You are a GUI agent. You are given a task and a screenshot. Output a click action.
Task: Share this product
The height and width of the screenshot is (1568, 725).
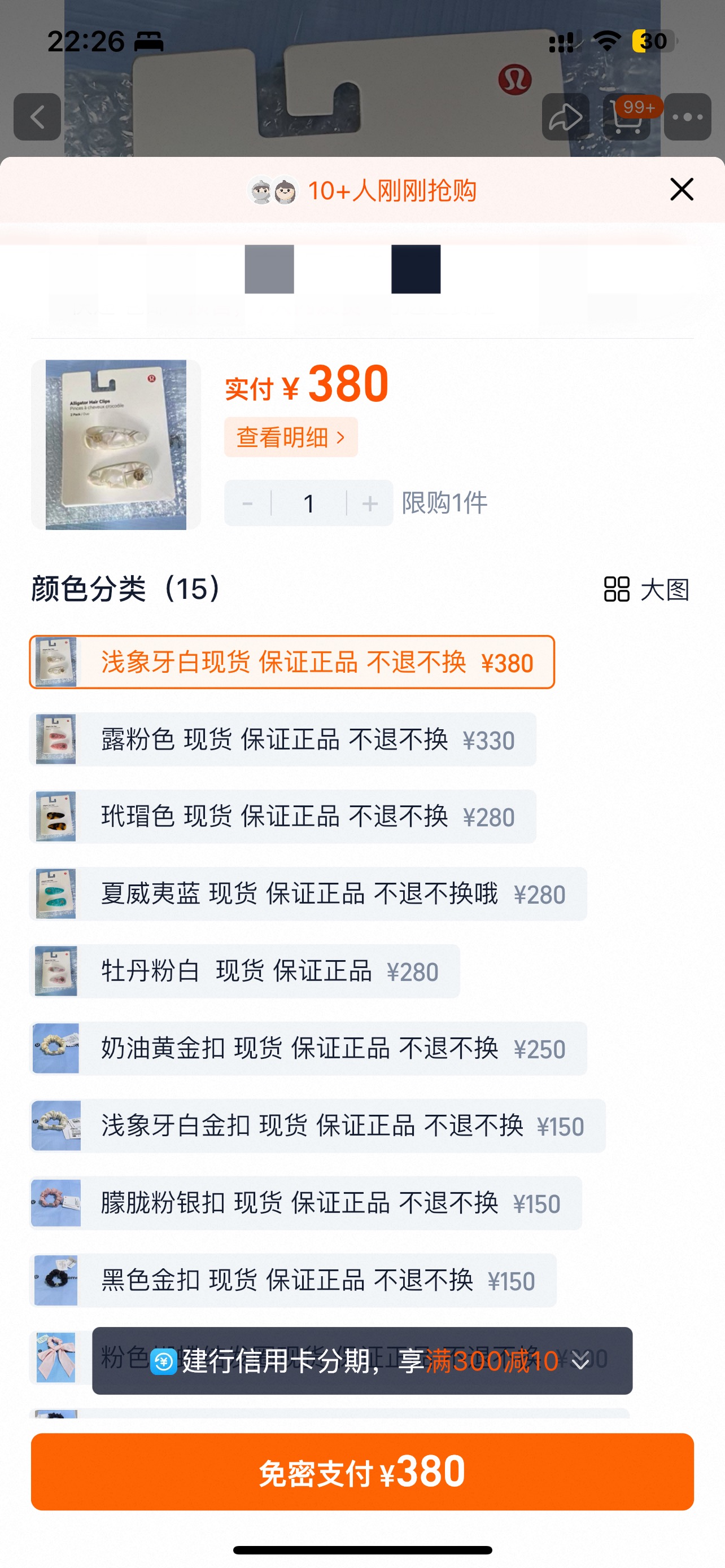[x=566, y=117]
